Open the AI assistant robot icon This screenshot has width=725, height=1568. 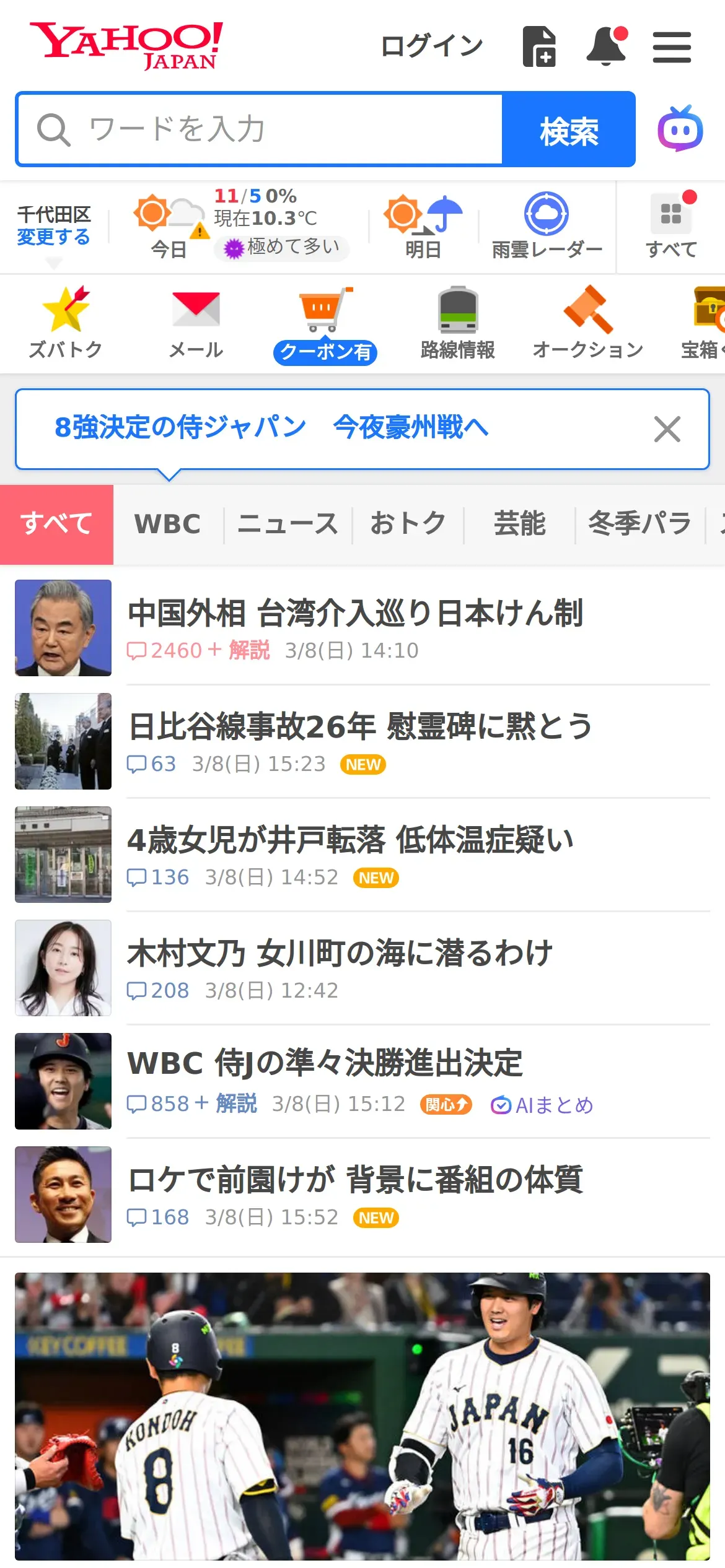tap(680, 129)
